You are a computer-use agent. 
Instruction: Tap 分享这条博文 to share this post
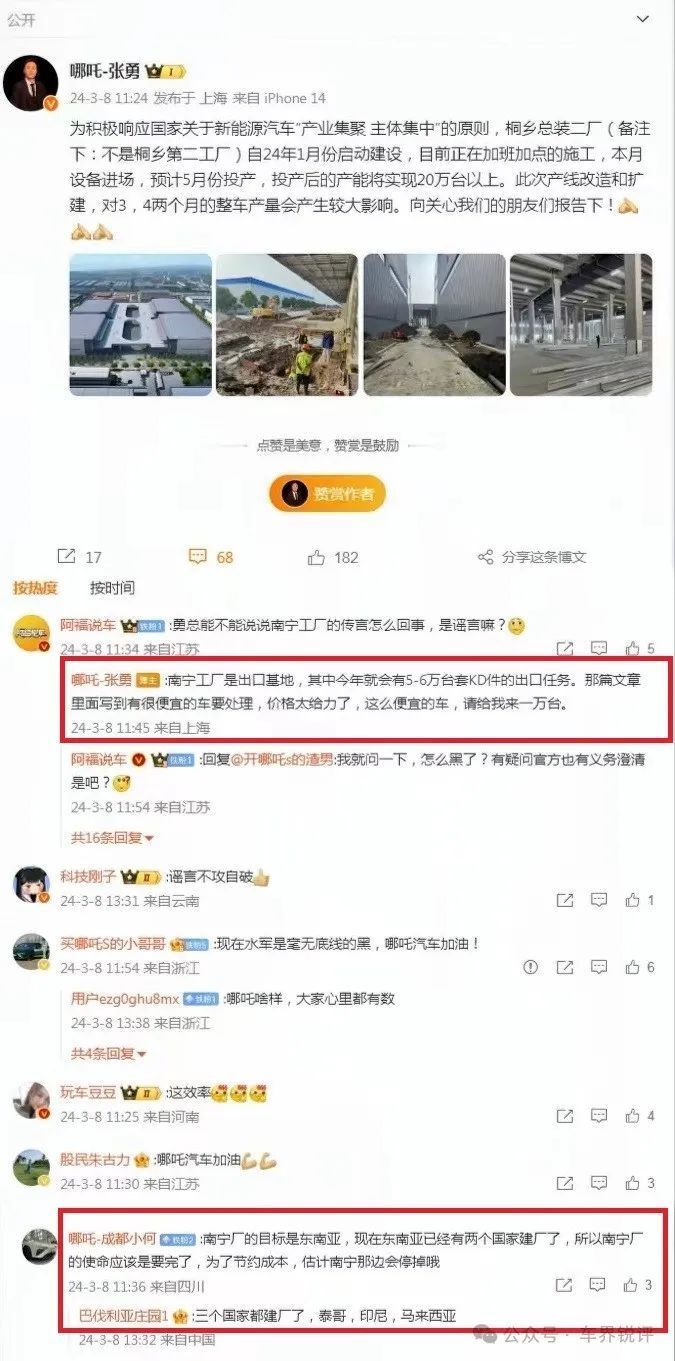coord(531,557)
